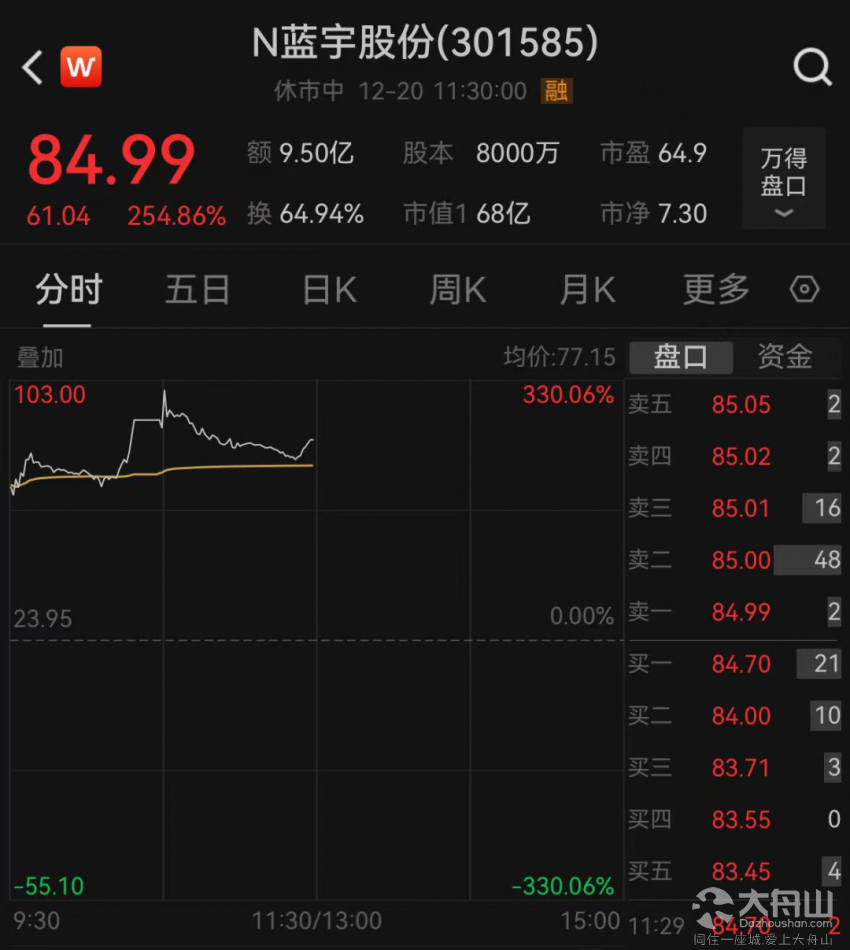Show the 周K chart tab
This screenshot has height=950, width=850.
click(x=457, y=290)
